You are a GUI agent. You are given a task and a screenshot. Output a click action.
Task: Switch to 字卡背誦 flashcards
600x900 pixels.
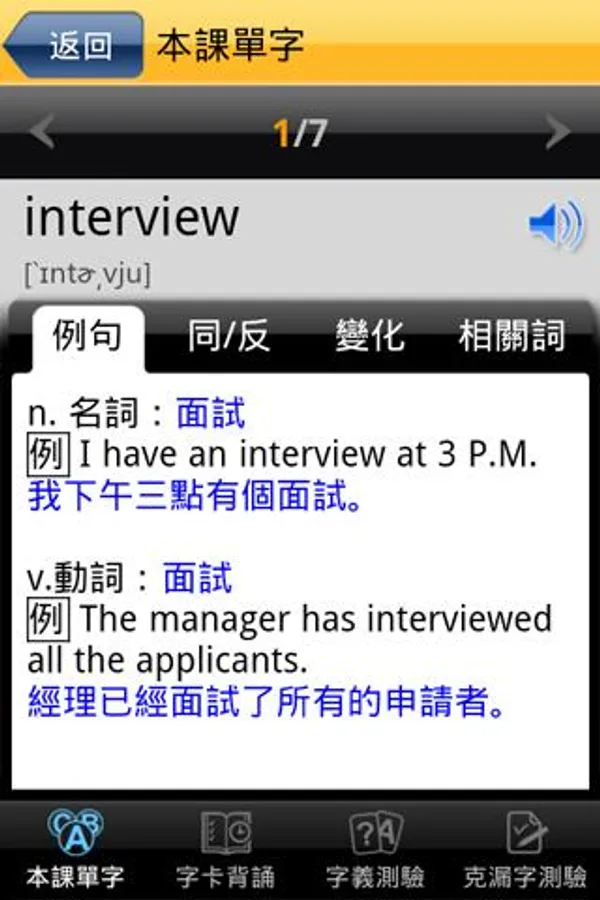click(x=225, y=849)
